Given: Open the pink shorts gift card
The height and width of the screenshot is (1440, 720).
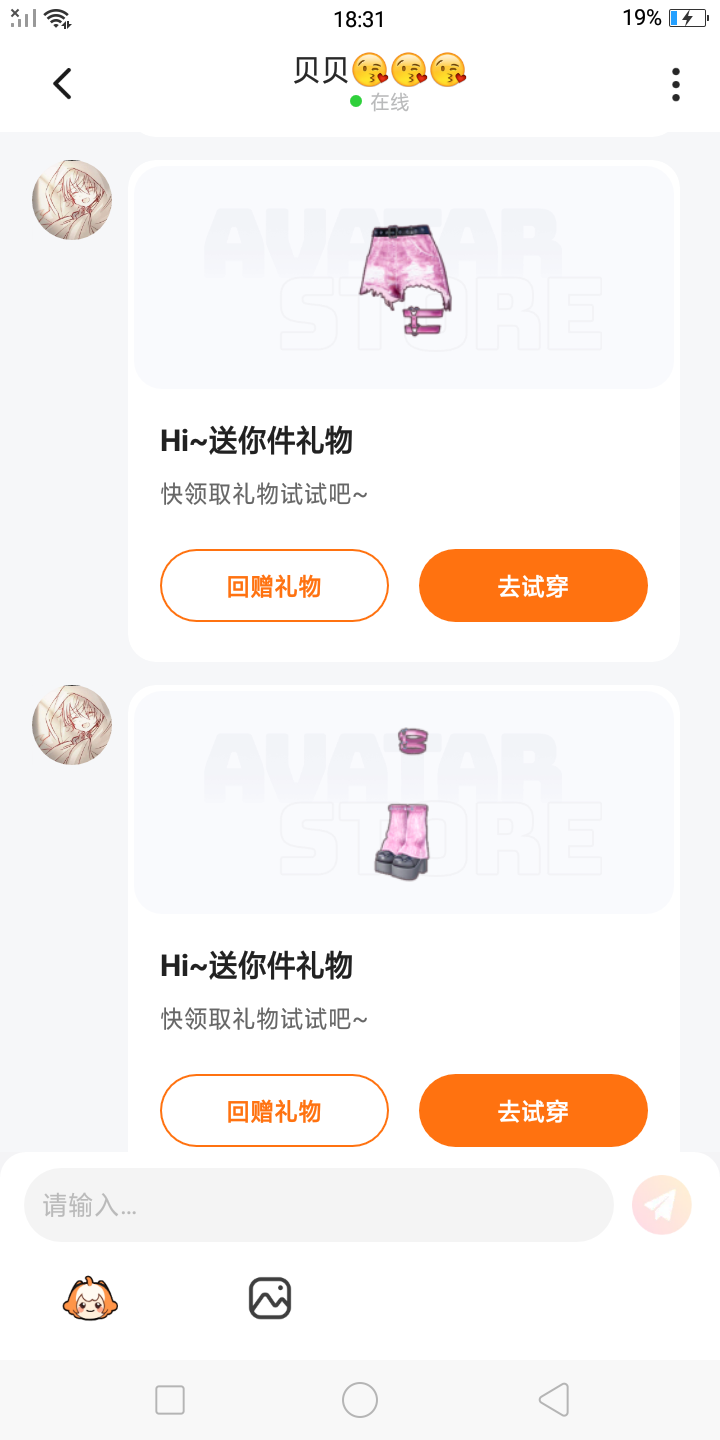Looking at the screenshot, I should pos(404,279).
